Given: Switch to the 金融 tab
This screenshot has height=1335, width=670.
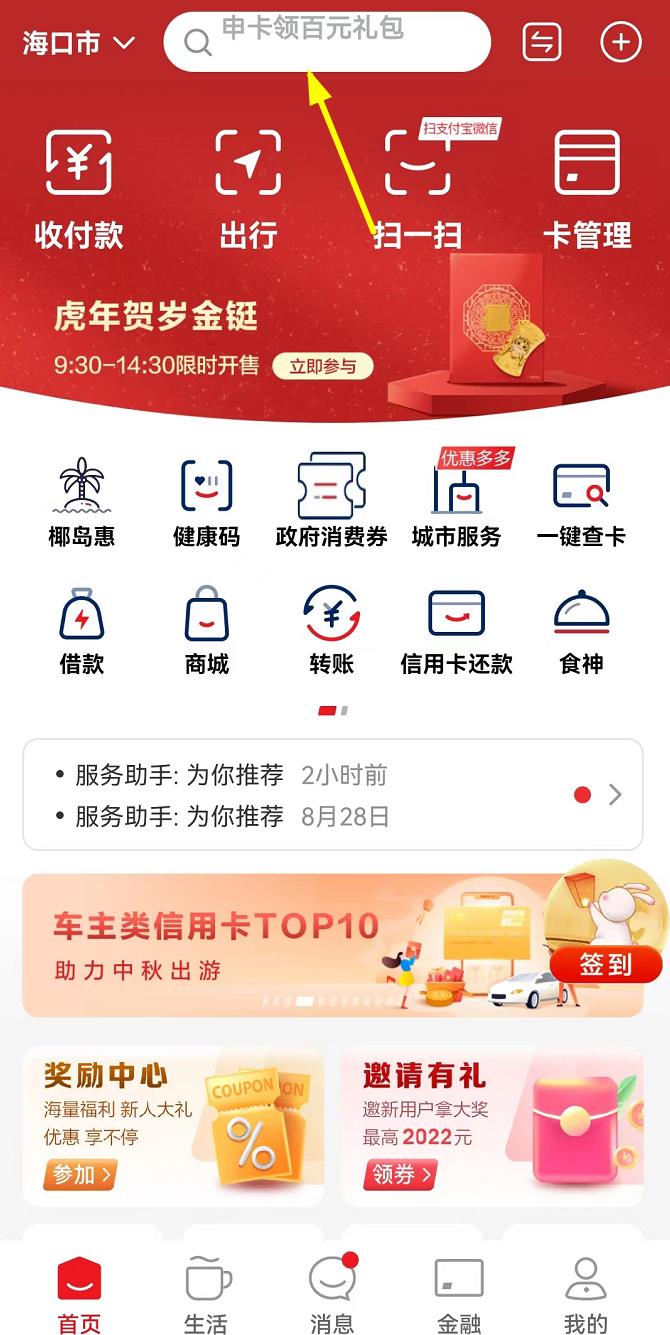Looking at the screenshot, I should pyautogui.click(x=459, y=1295).
